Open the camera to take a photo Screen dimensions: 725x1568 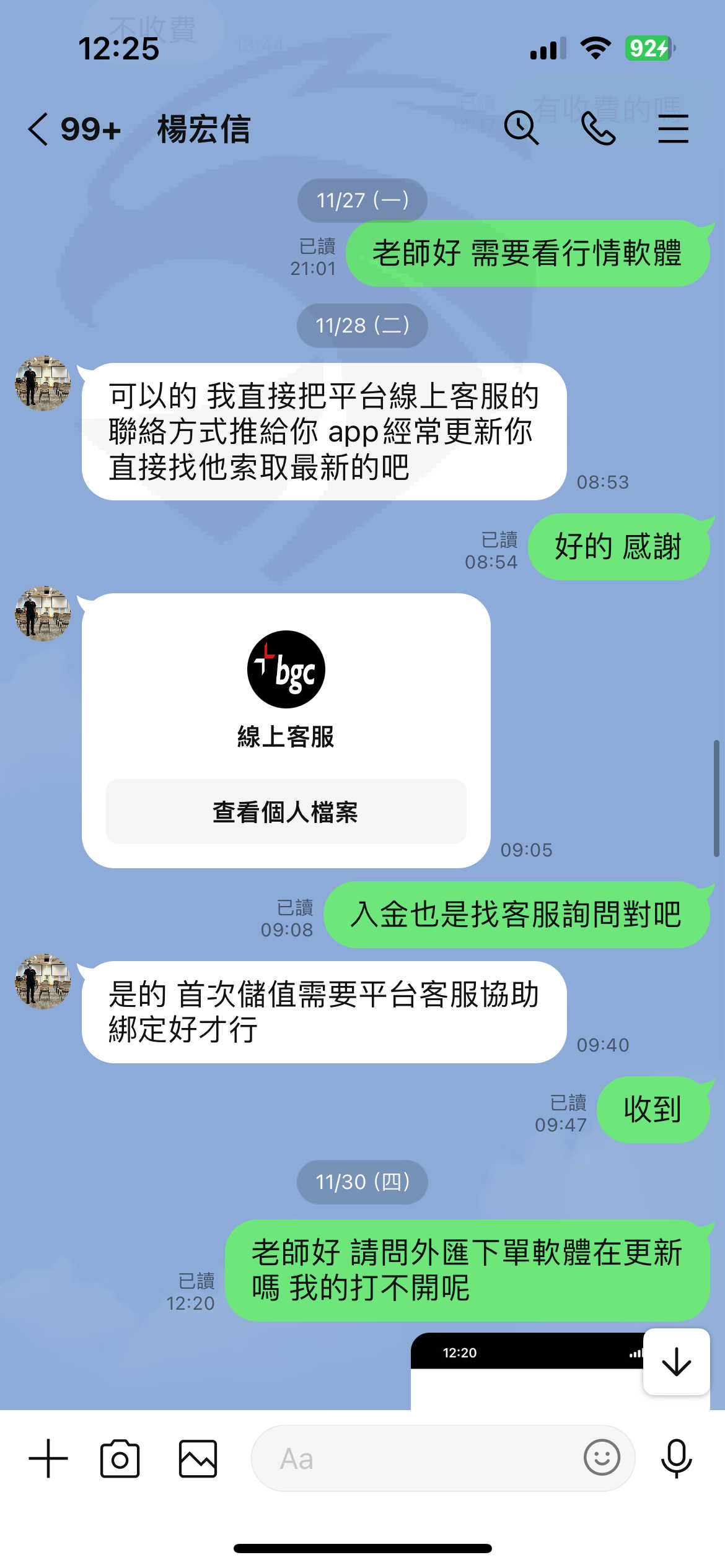click(120, 1458)
